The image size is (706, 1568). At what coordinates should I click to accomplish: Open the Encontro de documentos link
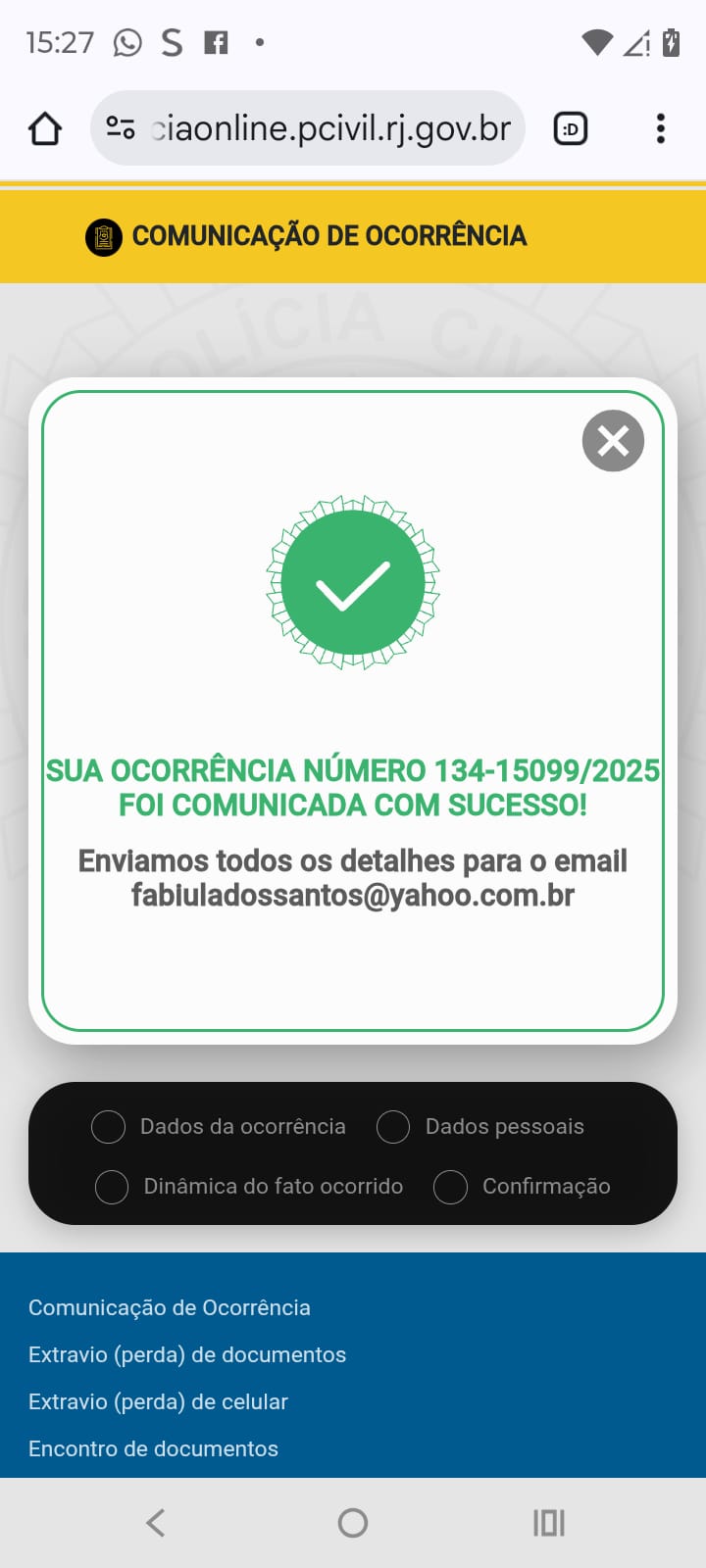[x=153, y=1448]
